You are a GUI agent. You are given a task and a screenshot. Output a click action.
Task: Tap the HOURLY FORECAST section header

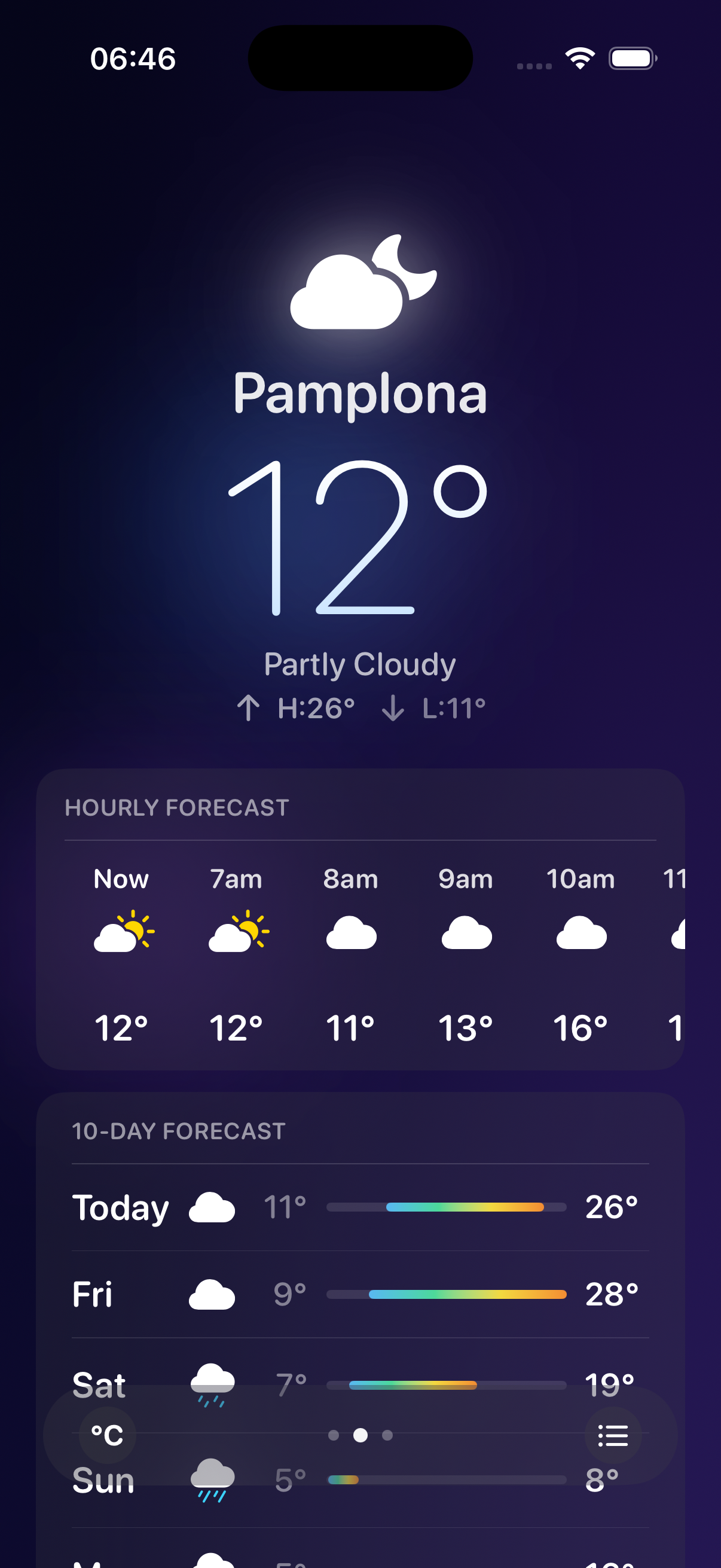[177, 808]
